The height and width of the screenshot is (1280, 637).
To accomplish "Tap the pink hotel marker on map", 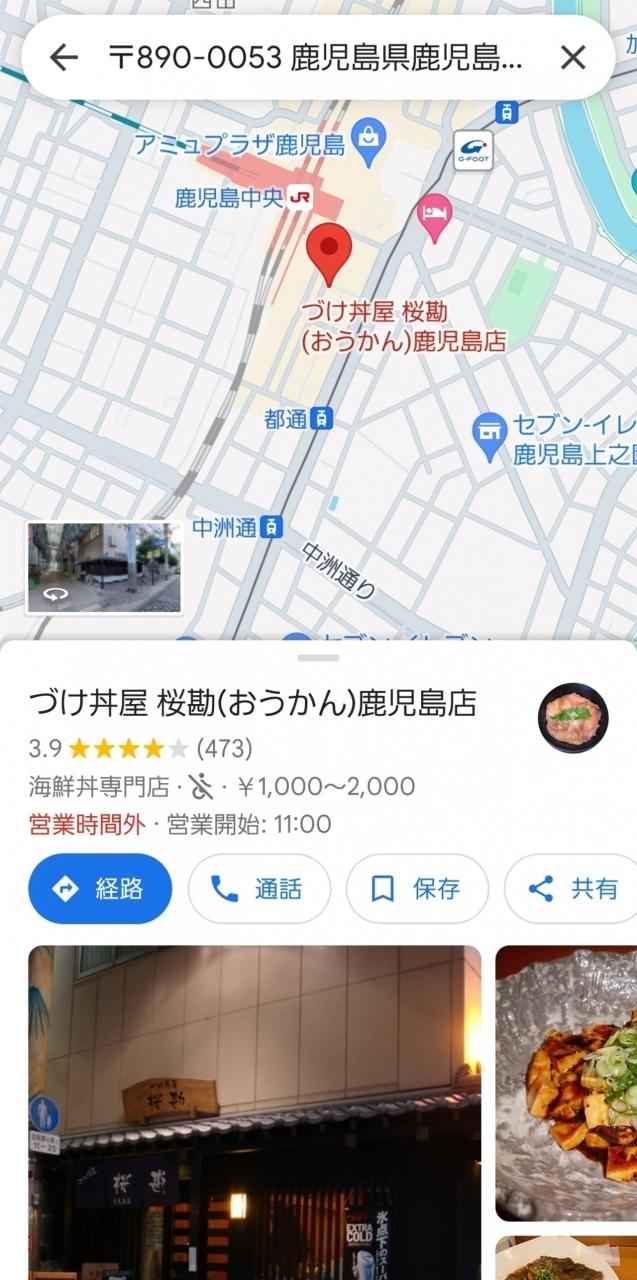I will pos(435,214).
